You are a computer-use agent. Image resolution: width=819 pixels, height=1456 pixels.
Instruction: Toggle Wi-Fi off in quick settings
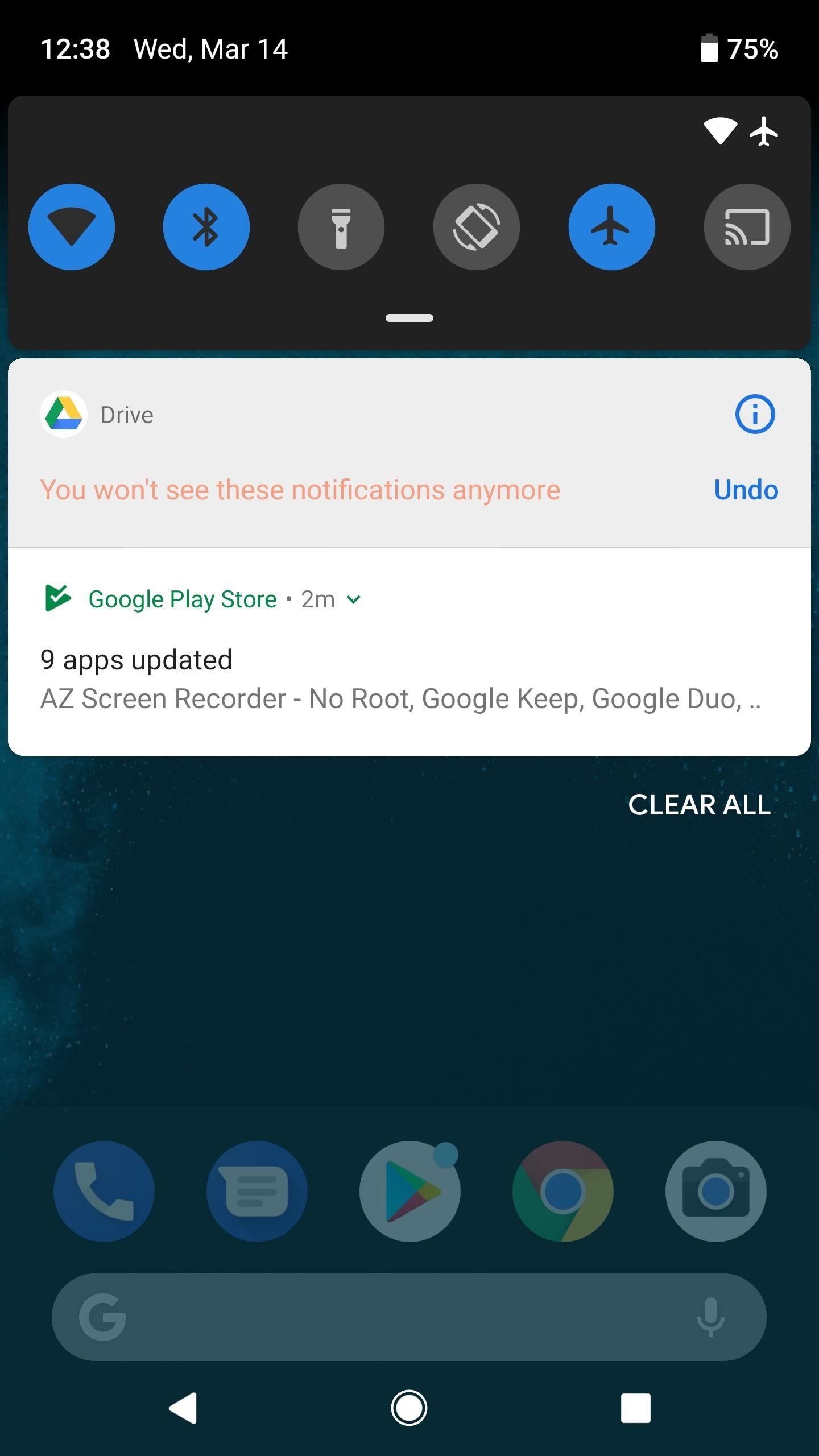(72, 226)
